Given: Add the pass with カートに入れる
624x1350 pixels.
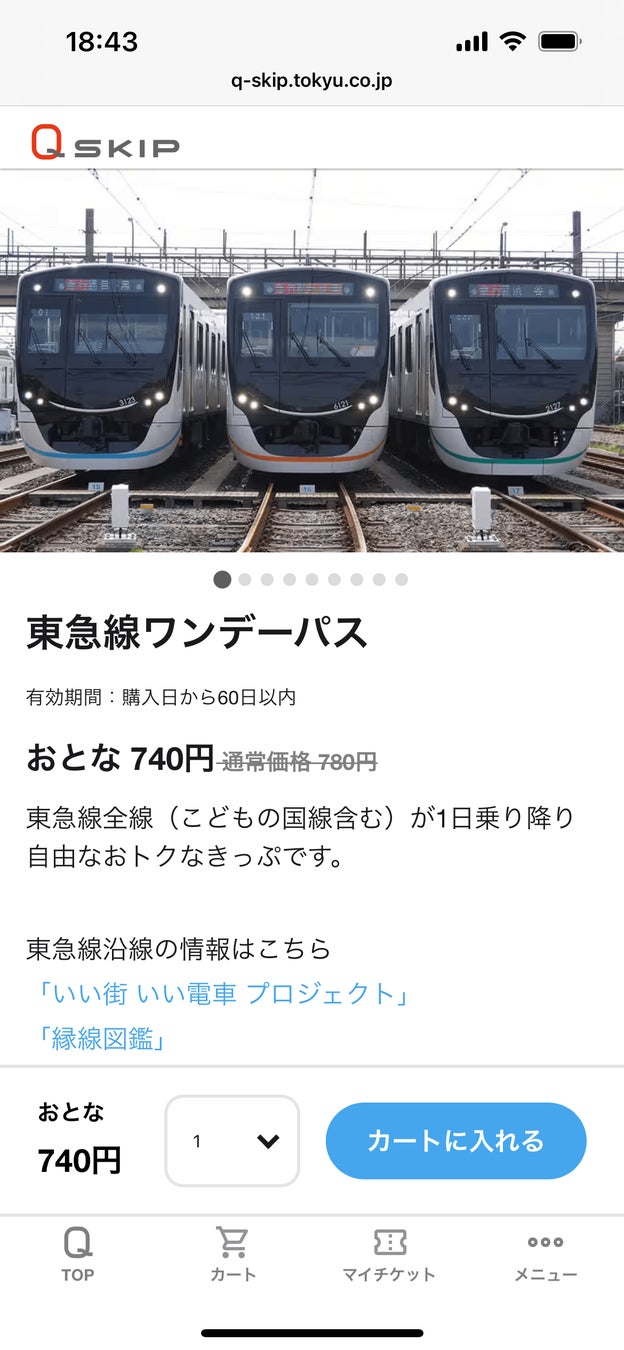Looking at the screenshot, I should tap(456, 1141).
